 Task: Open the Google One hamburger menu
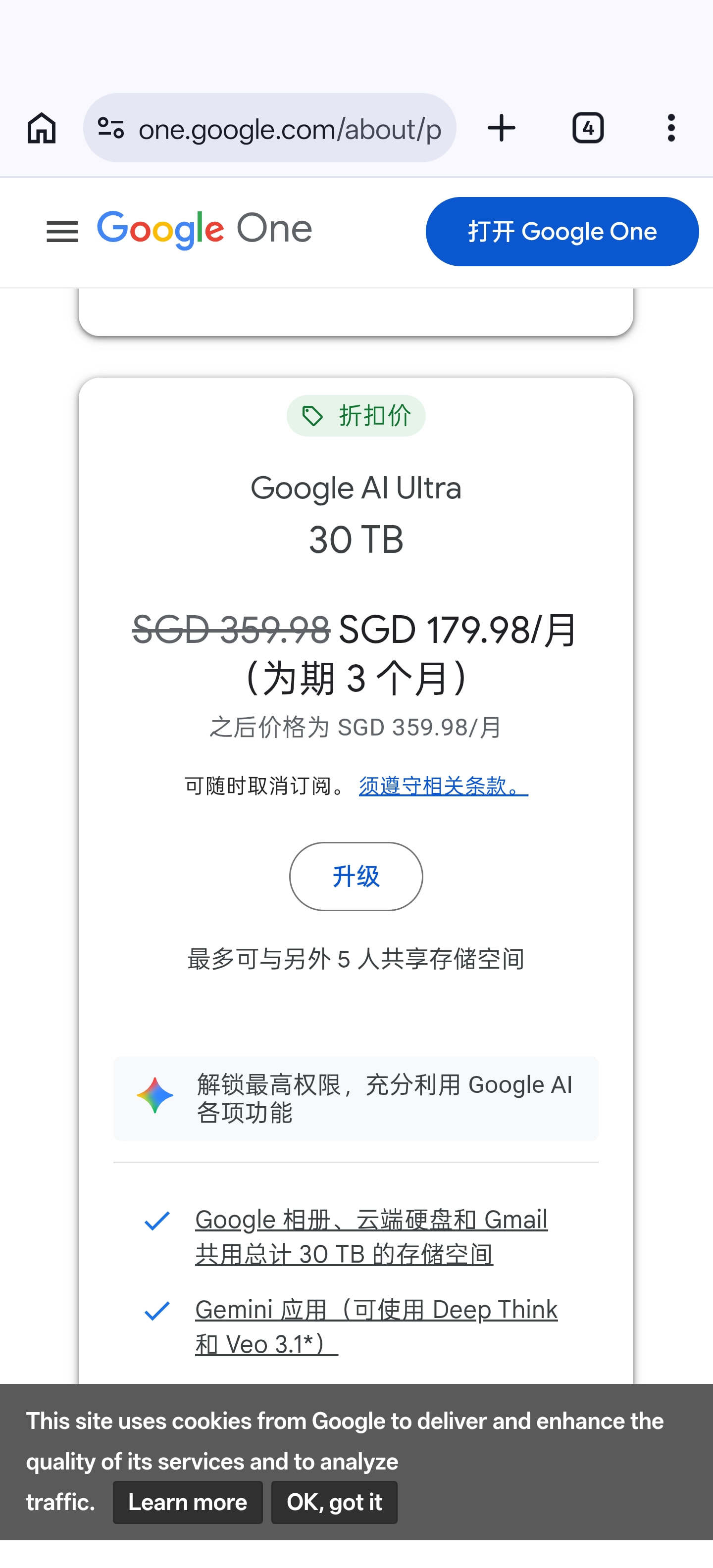62,232
